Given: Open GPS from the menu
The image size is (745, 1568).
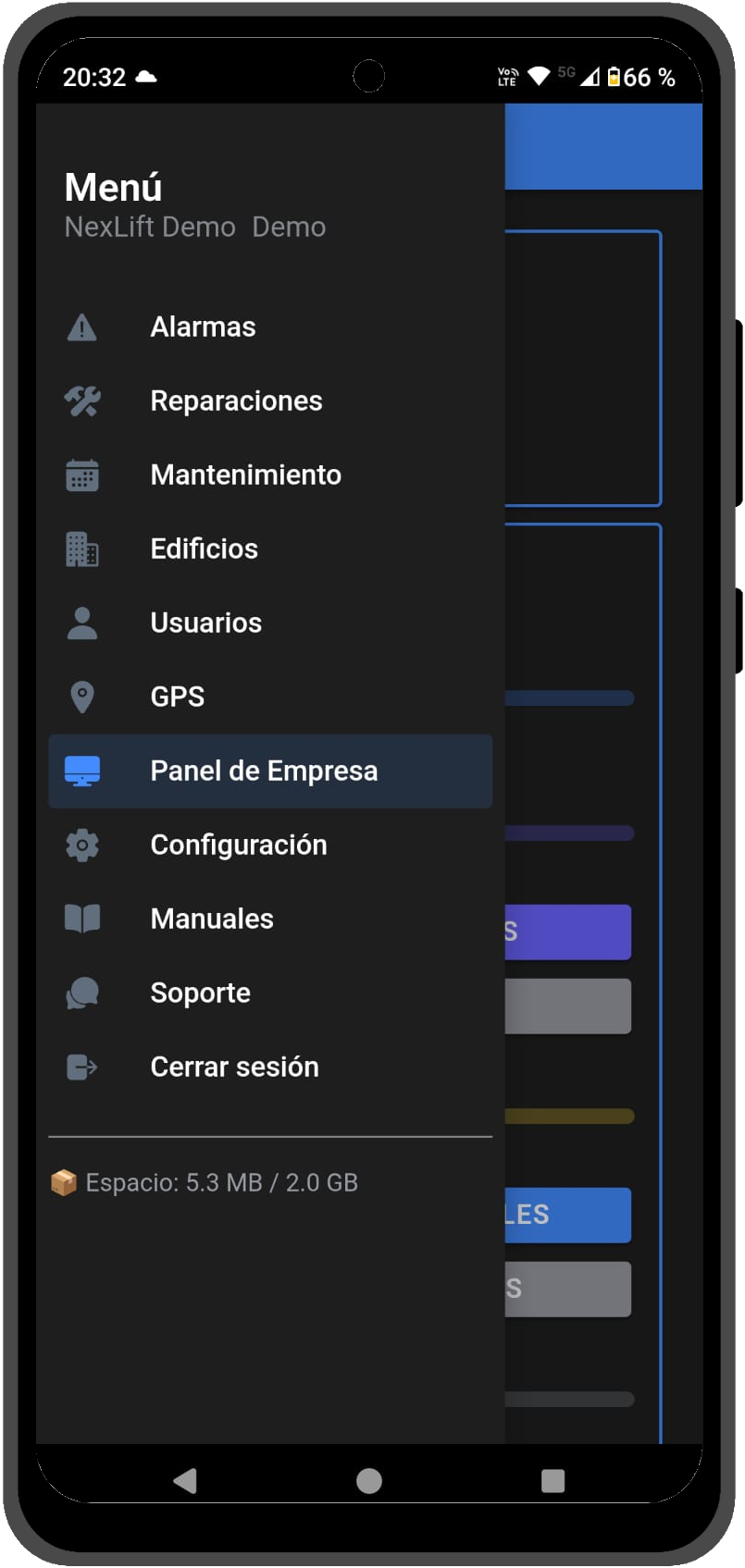Looking at the screenshot, I should pyautogui.click(x=270, y=698).
